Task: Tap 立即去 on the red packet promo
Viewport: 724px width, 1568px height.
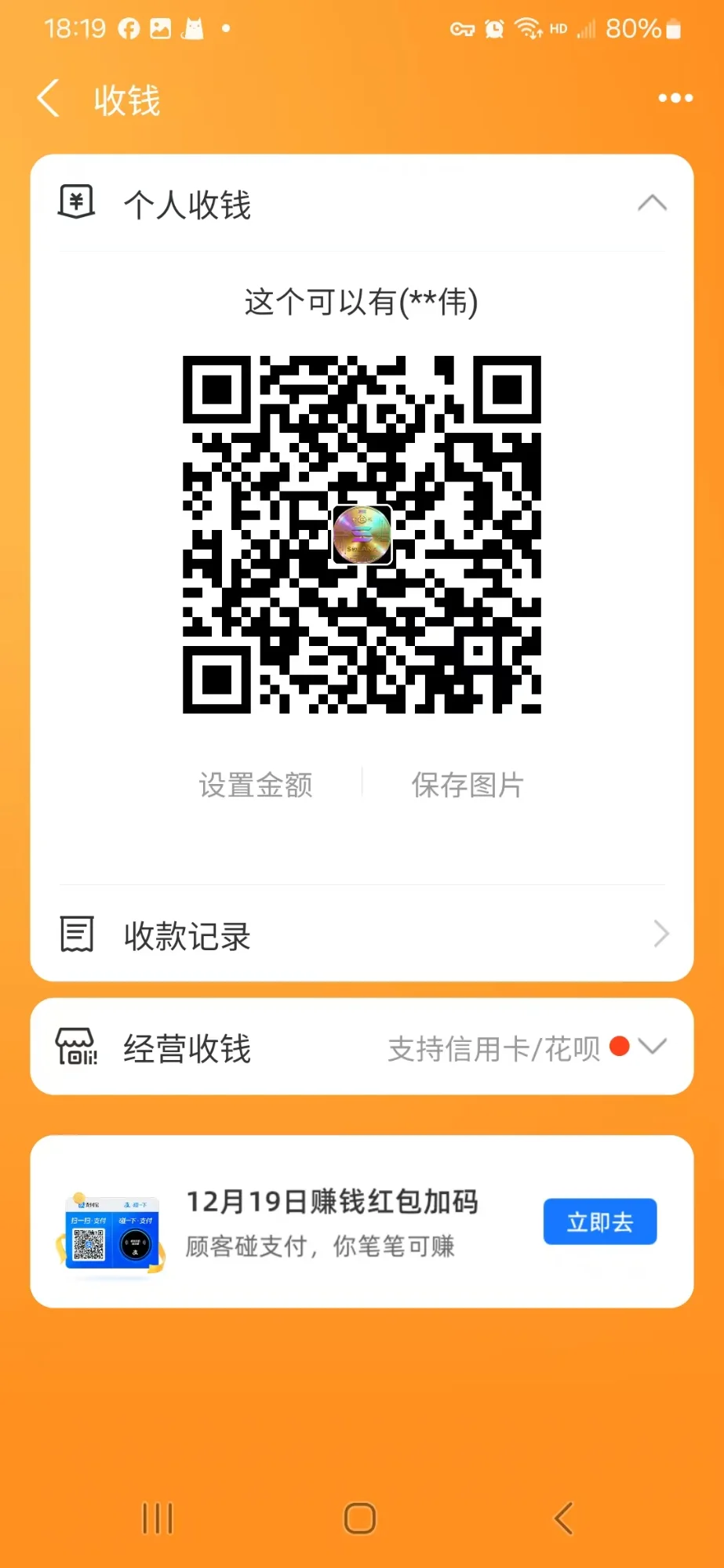Action: (599, 1221)
